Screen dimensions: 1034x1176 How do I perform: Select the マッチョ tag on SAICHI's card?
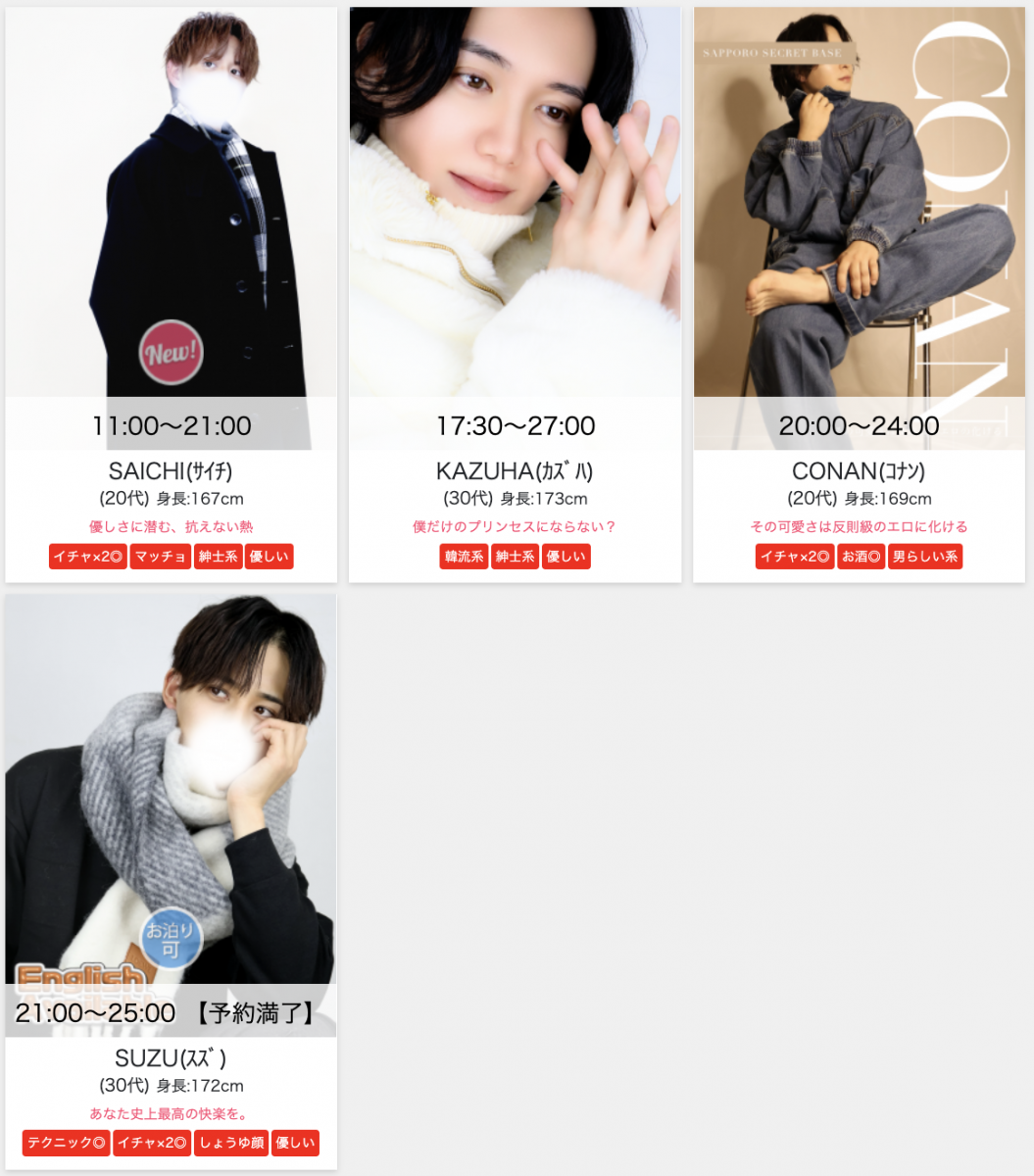[161, 557]
